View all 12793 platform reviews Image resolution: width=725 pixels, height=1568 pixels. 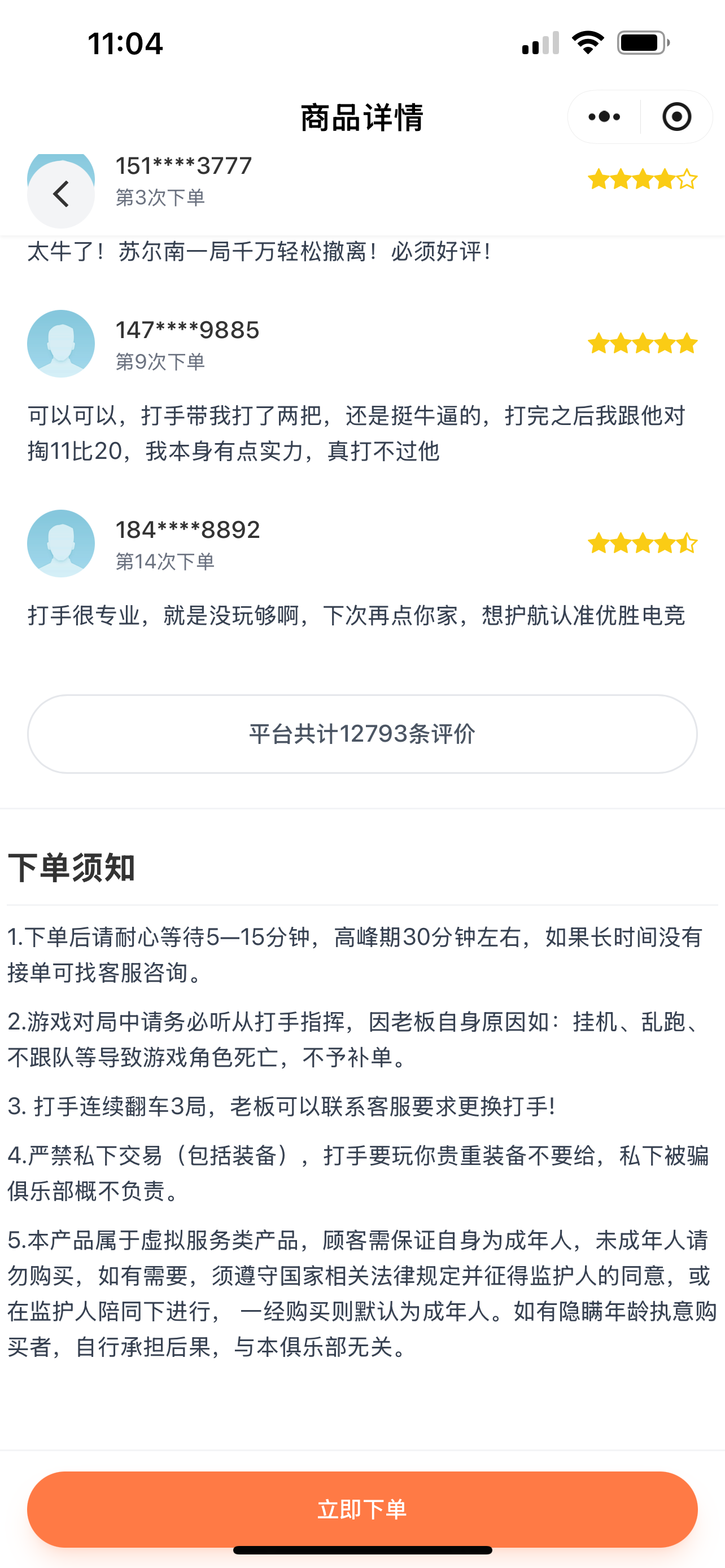[362, 734]
